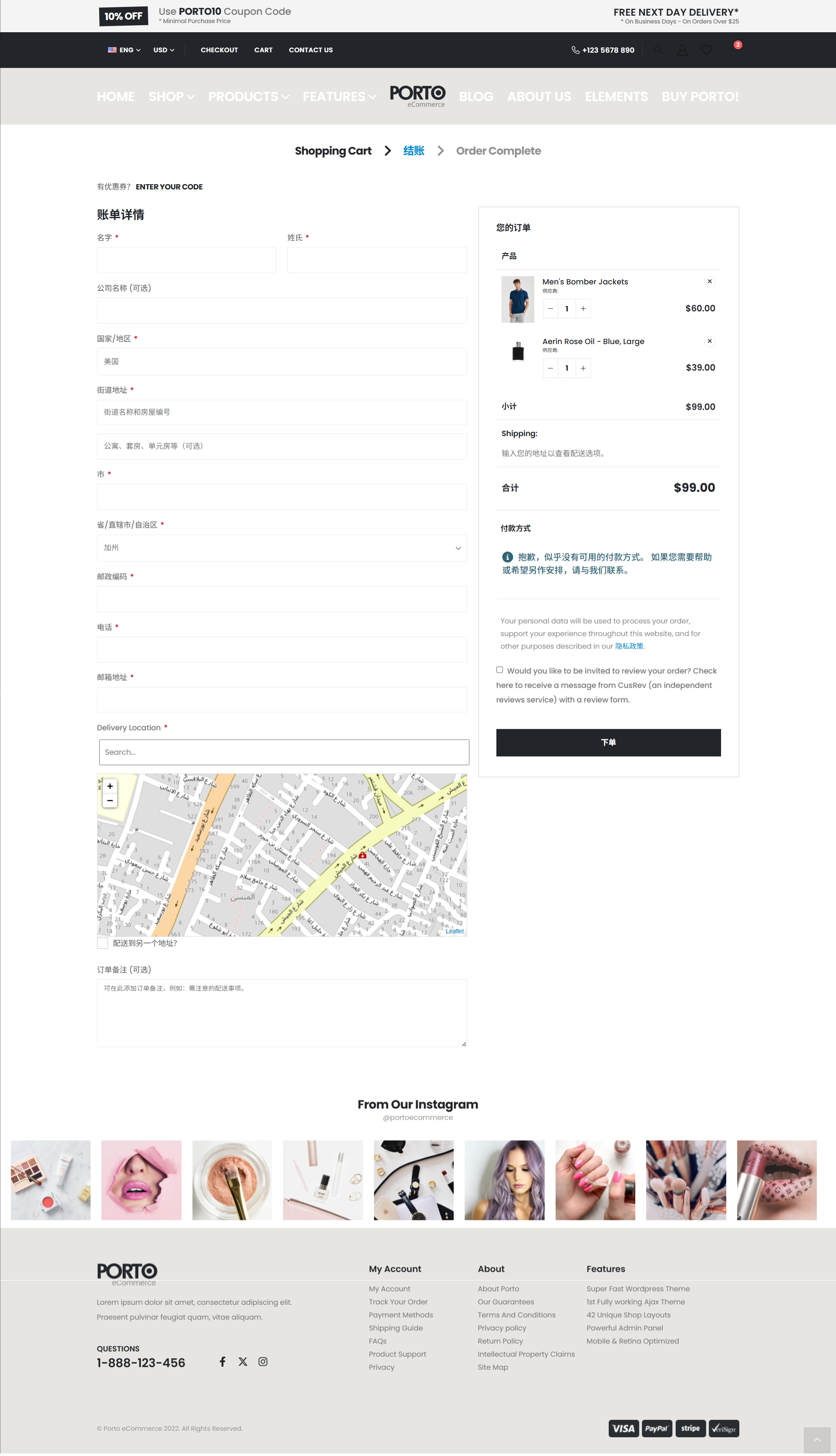
Task: Open the user account icon
Action: [x=682, y=50]
